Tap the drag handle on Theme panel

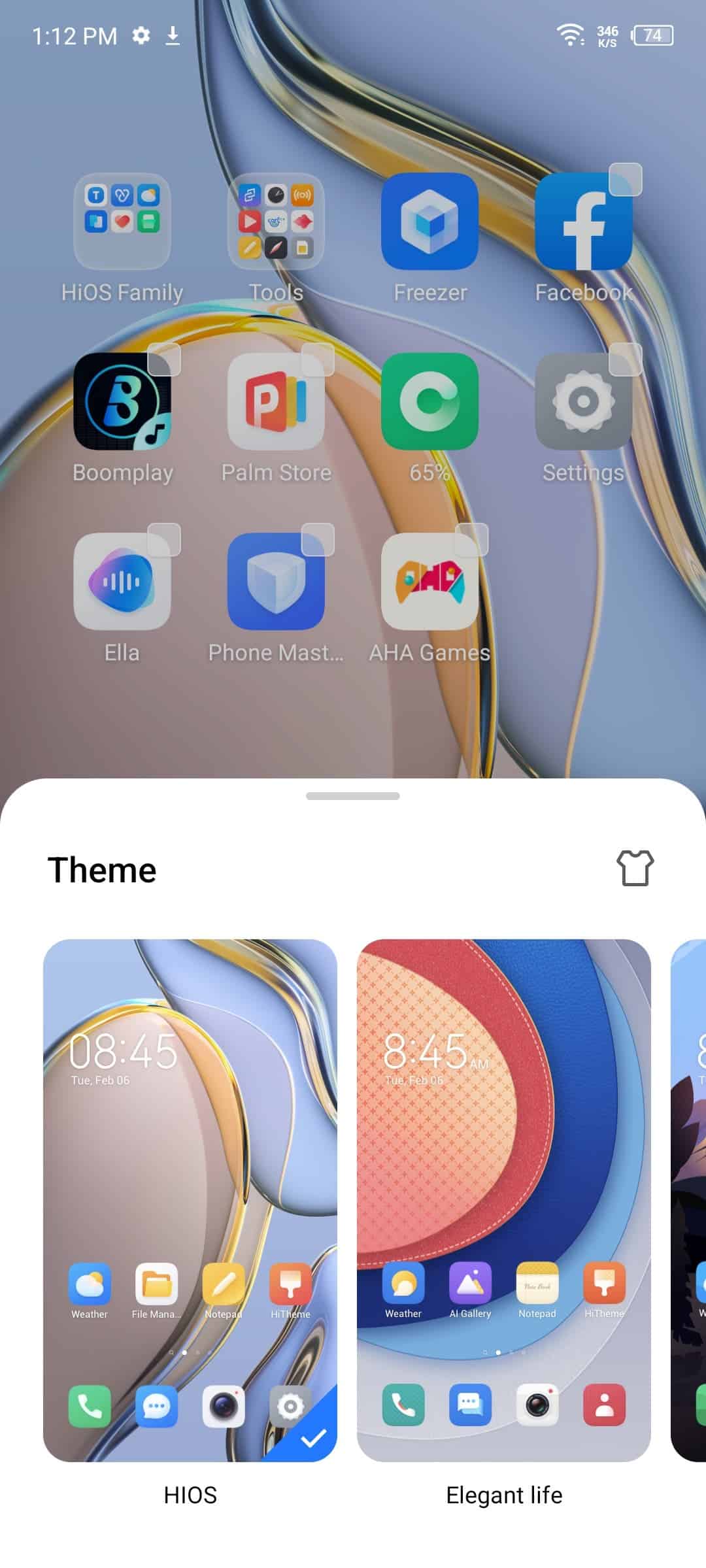pyautogui.click(x=353, y=796)
